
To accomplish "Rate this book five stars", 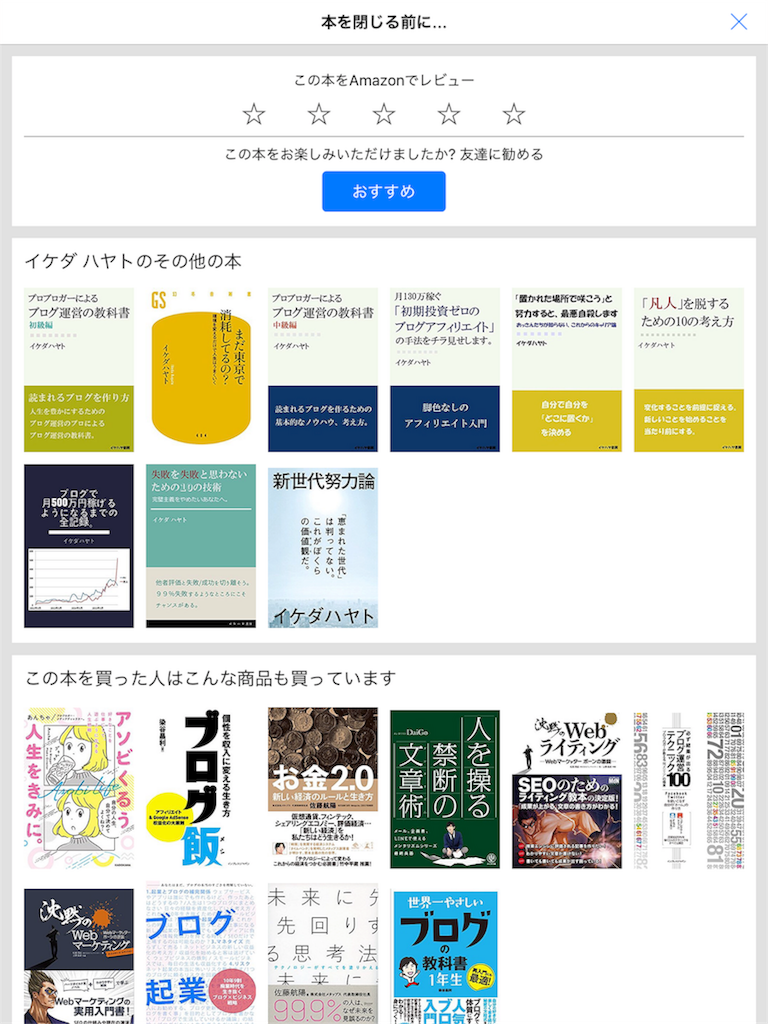I will click(x=514, y=114).
